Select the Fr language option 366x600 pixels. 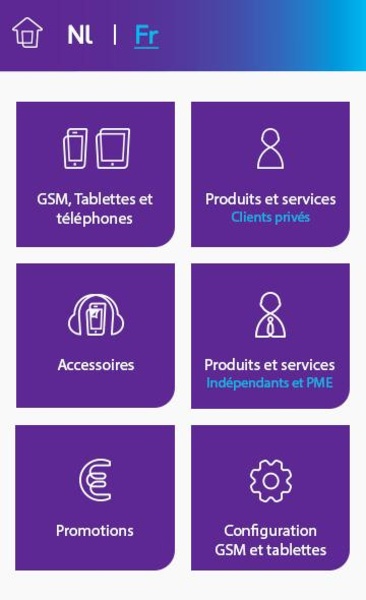pyautogui.click(x=147, y=36)
